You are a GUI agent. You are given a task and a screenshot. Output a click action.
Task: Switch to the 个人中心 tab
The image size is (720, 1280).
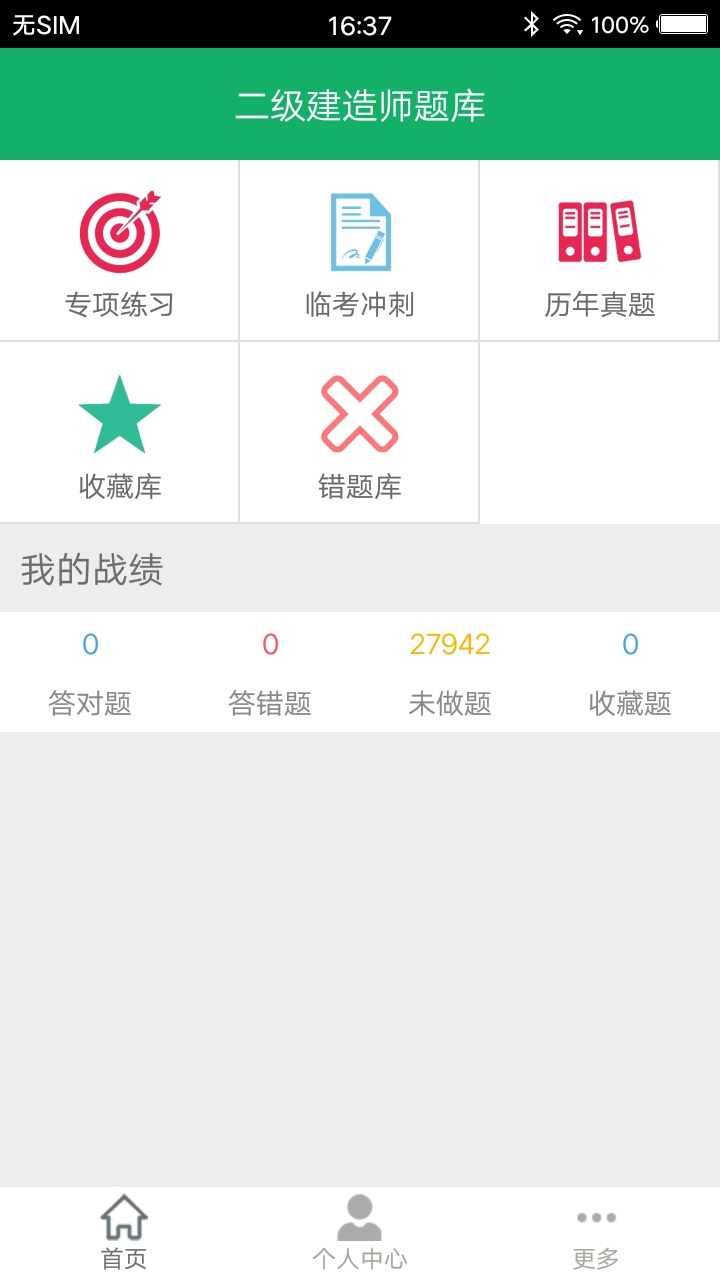(360, 1233)
